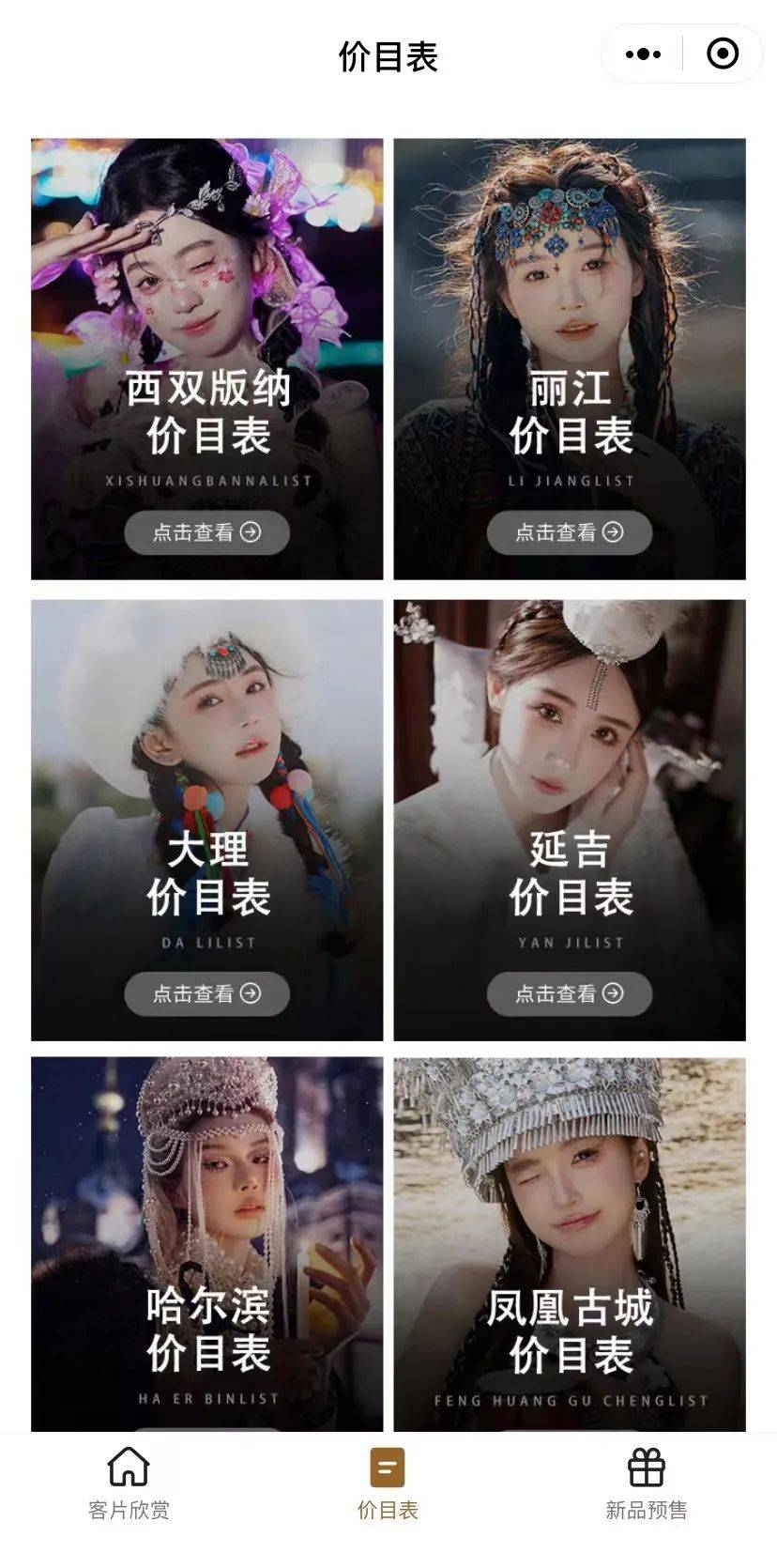Switch to the 新品预售 tab

[x=646, y=1488]
